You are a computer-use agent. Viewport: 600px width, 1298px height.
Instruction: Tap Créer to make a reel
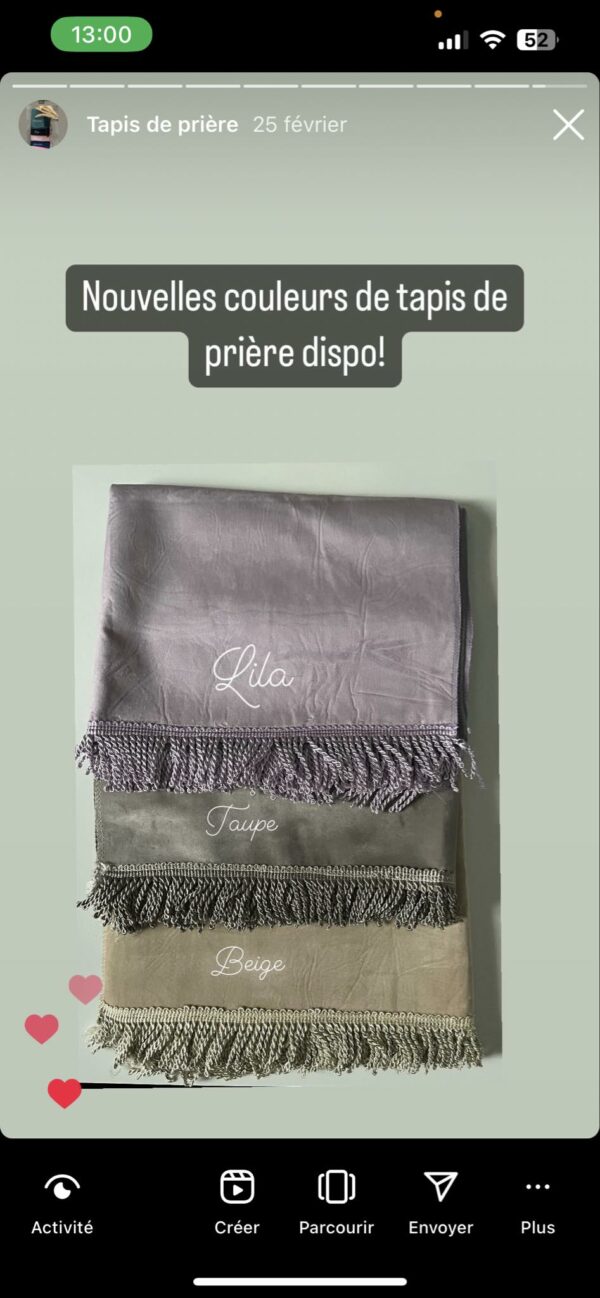(x=237, y=1203)
